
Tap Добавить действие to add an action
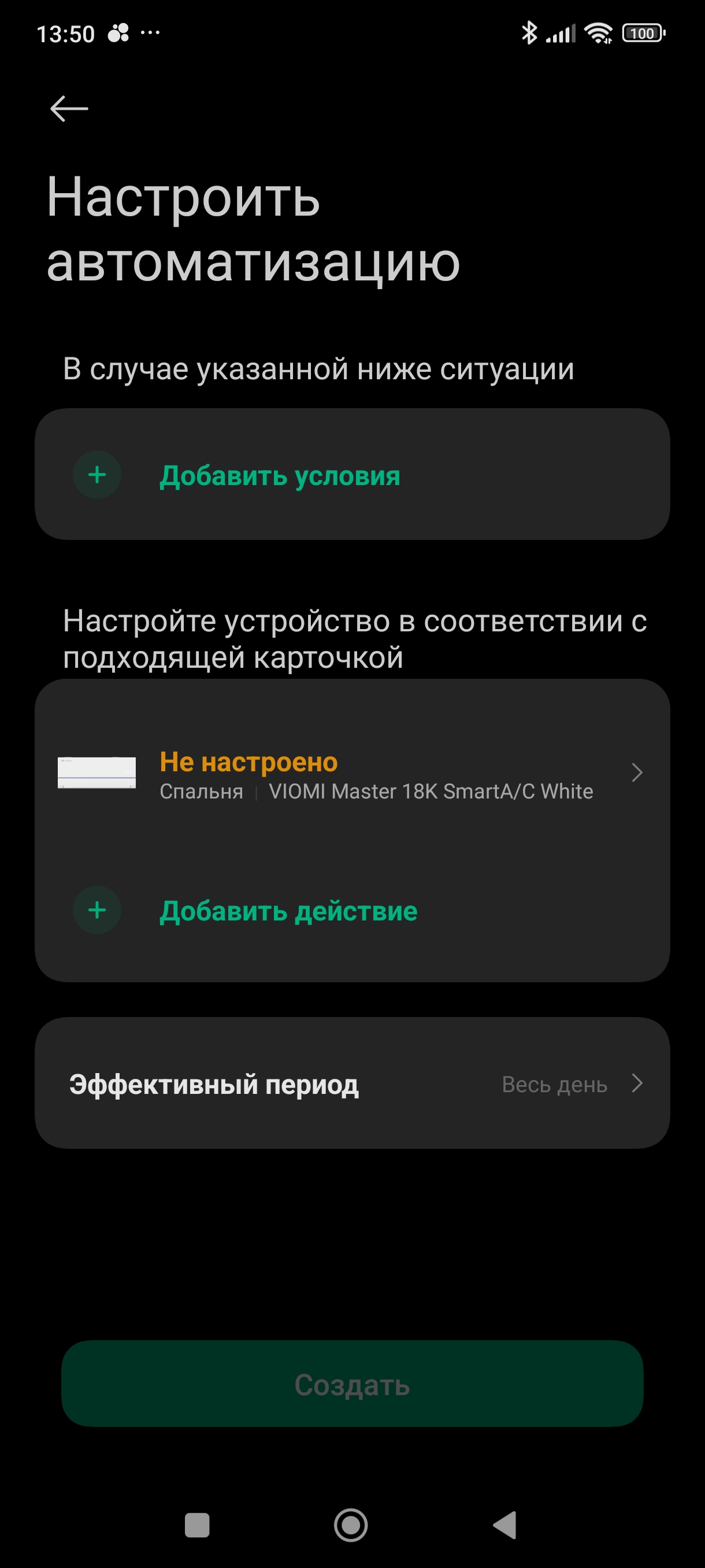point(288,911)
